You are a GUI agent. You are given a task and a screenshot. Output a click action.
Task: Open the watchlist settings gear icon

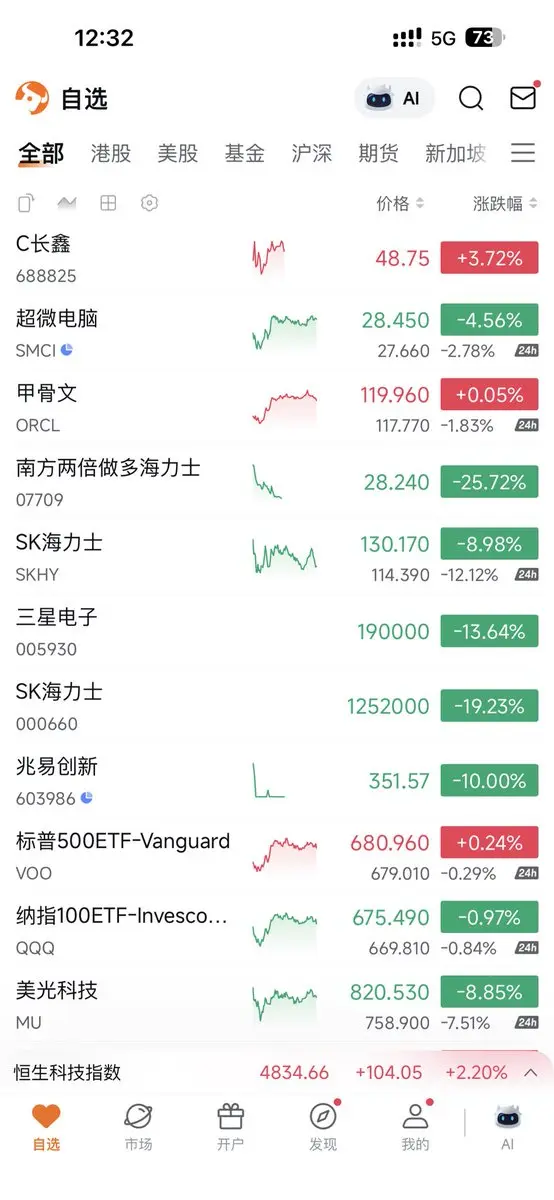(x=150, y=203)
